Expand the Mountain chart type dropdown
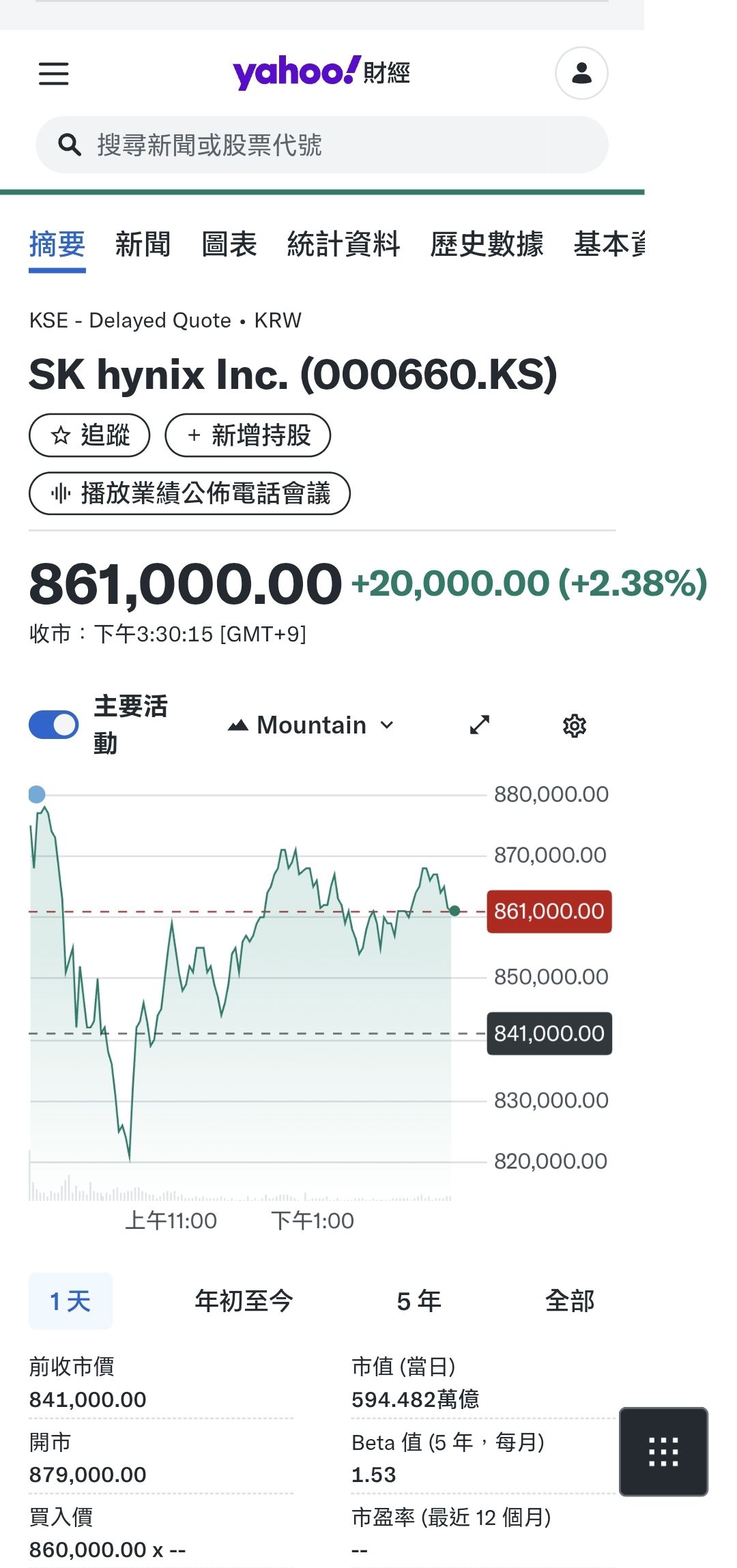737x1568 pixels. [x=311, y=725]
